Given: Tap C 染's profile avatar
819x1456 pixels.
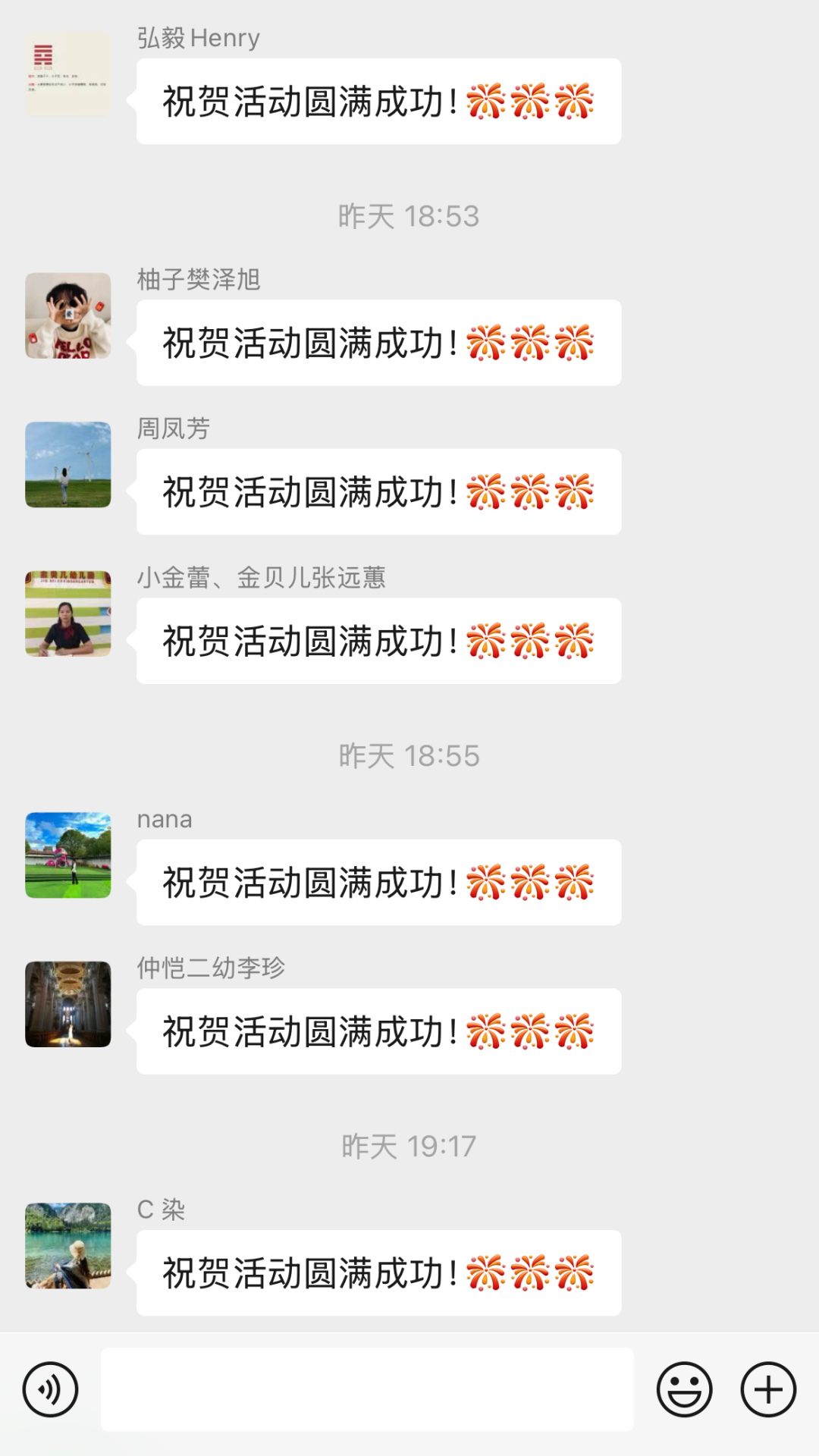Looking at the screenshot, I should pyautogui.click(x=68, y=1245).
